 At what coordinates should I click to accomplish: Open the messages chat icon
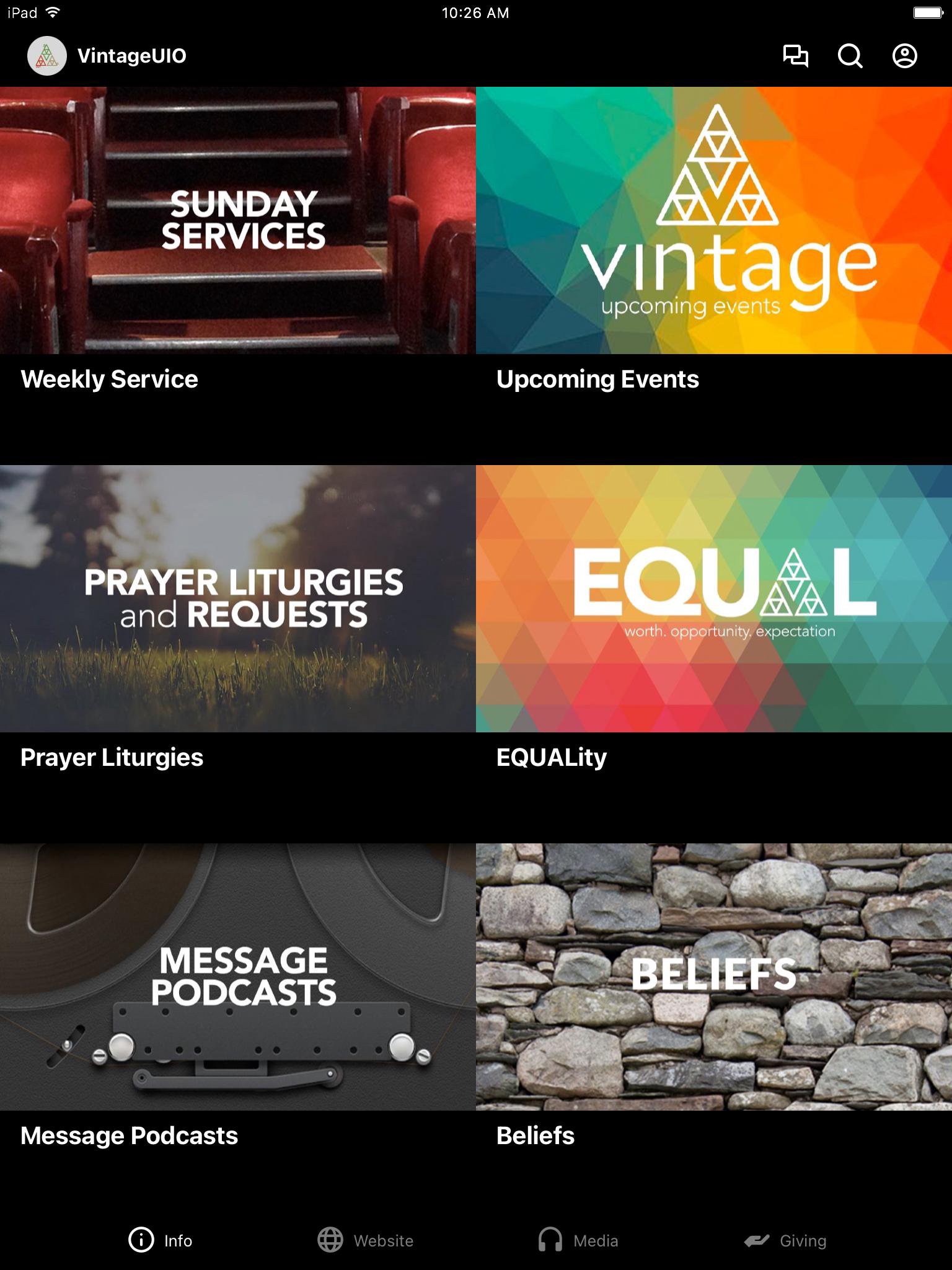[795, 56]
